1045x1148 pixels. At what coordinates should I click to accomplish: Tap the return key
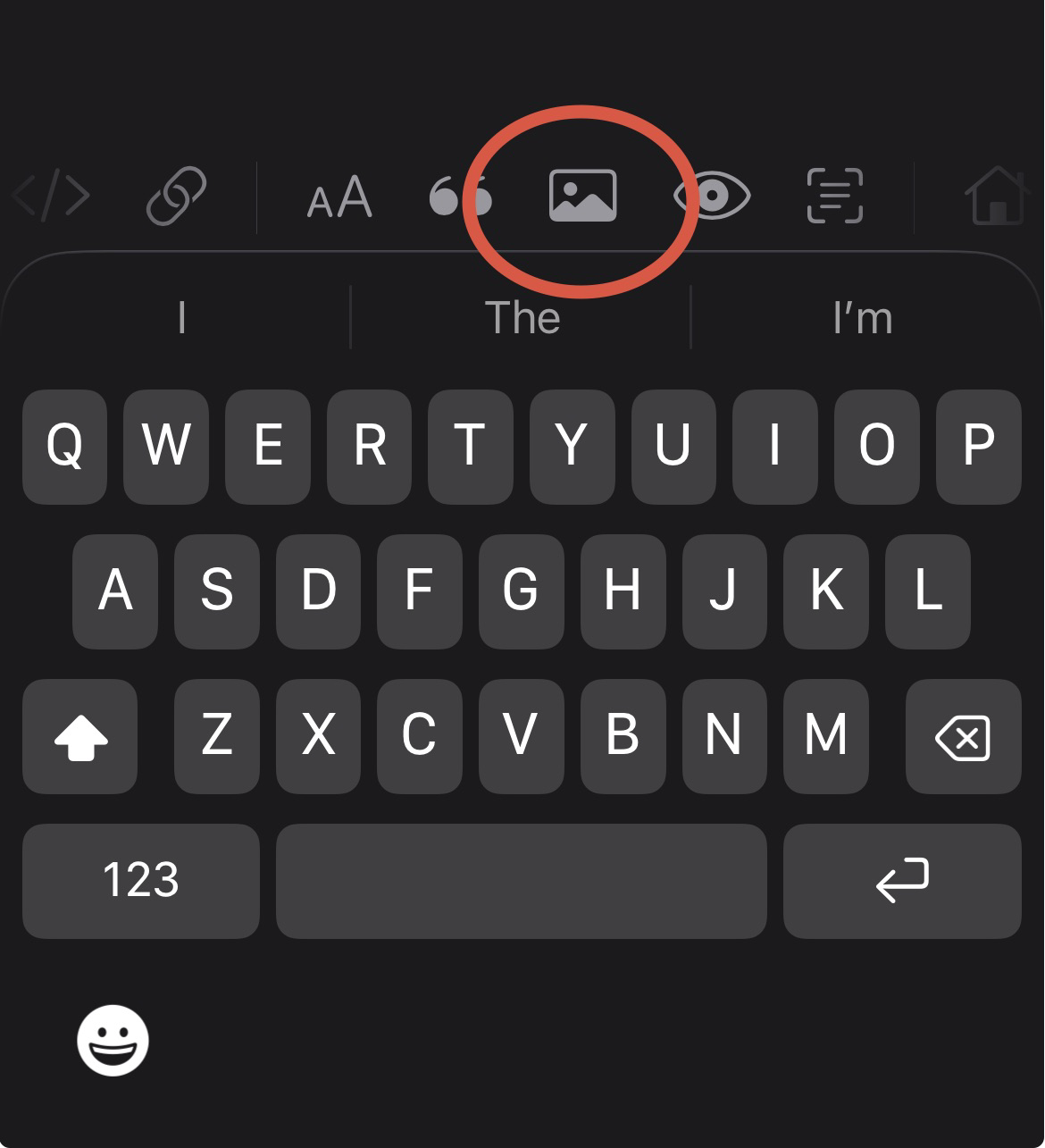click(902, 881)
